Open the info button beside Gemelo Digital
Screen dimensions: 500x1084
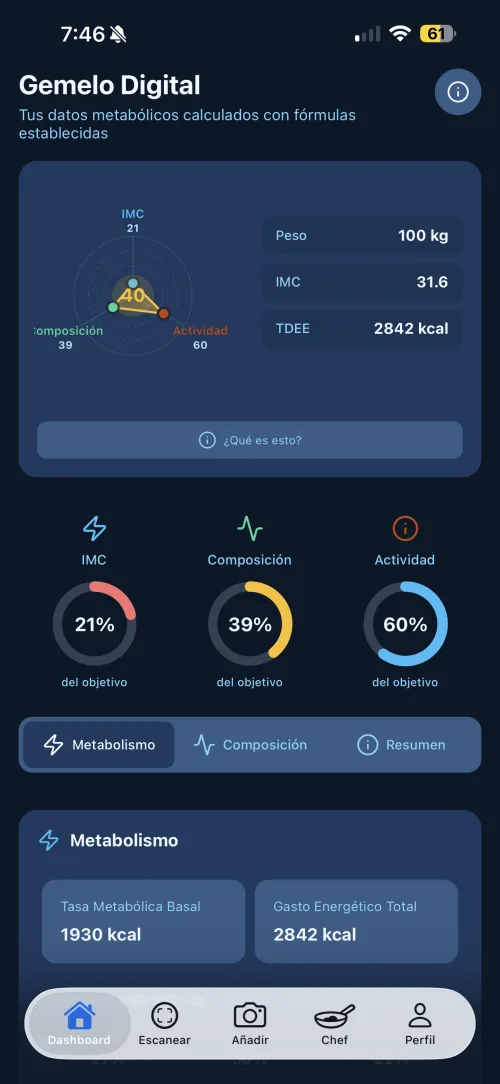457,92
